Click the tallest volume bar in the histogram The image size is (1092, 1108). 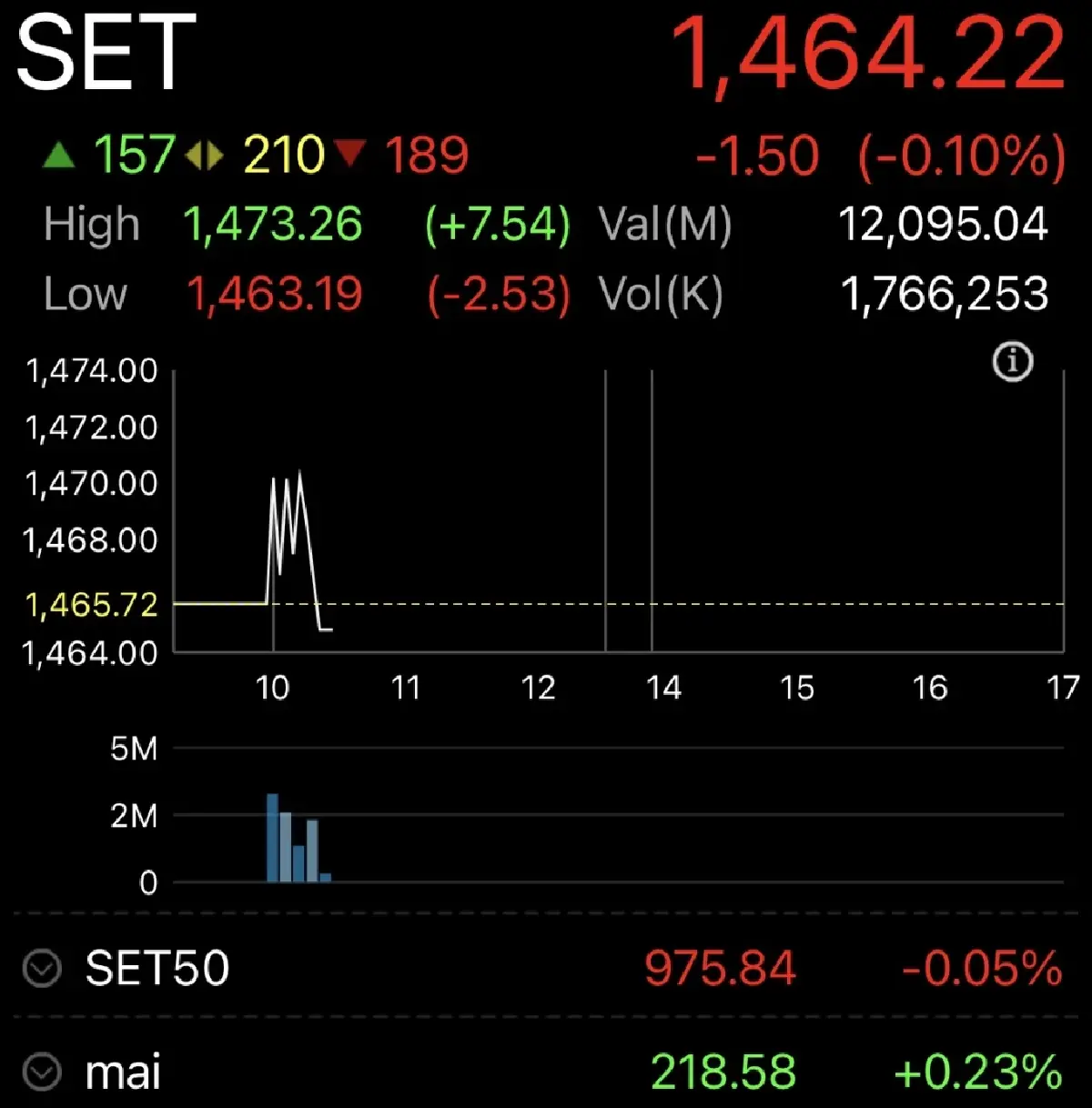(x=272, y=837)
